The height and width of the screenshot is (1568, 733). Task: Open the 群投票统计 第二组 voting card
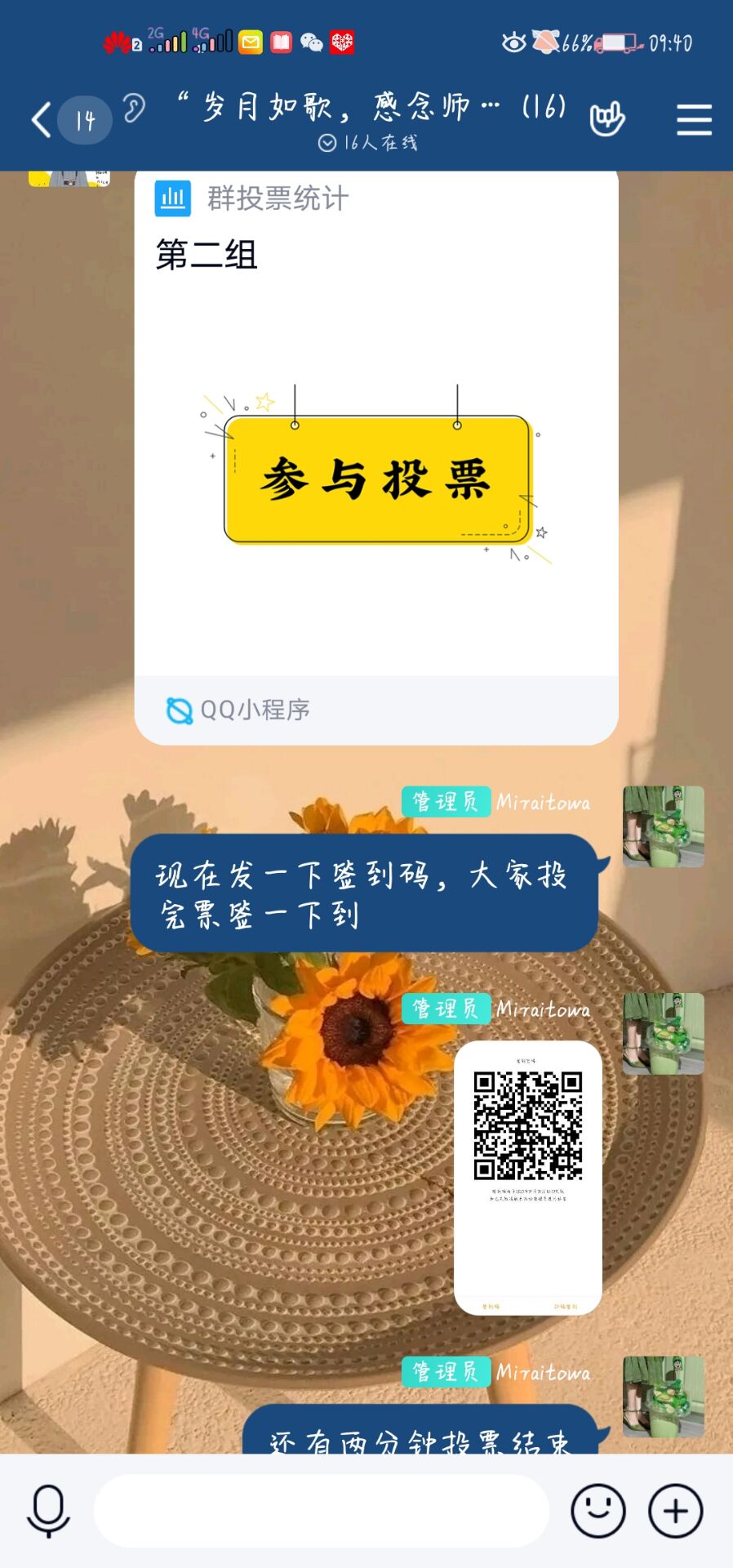click(376, 457)
